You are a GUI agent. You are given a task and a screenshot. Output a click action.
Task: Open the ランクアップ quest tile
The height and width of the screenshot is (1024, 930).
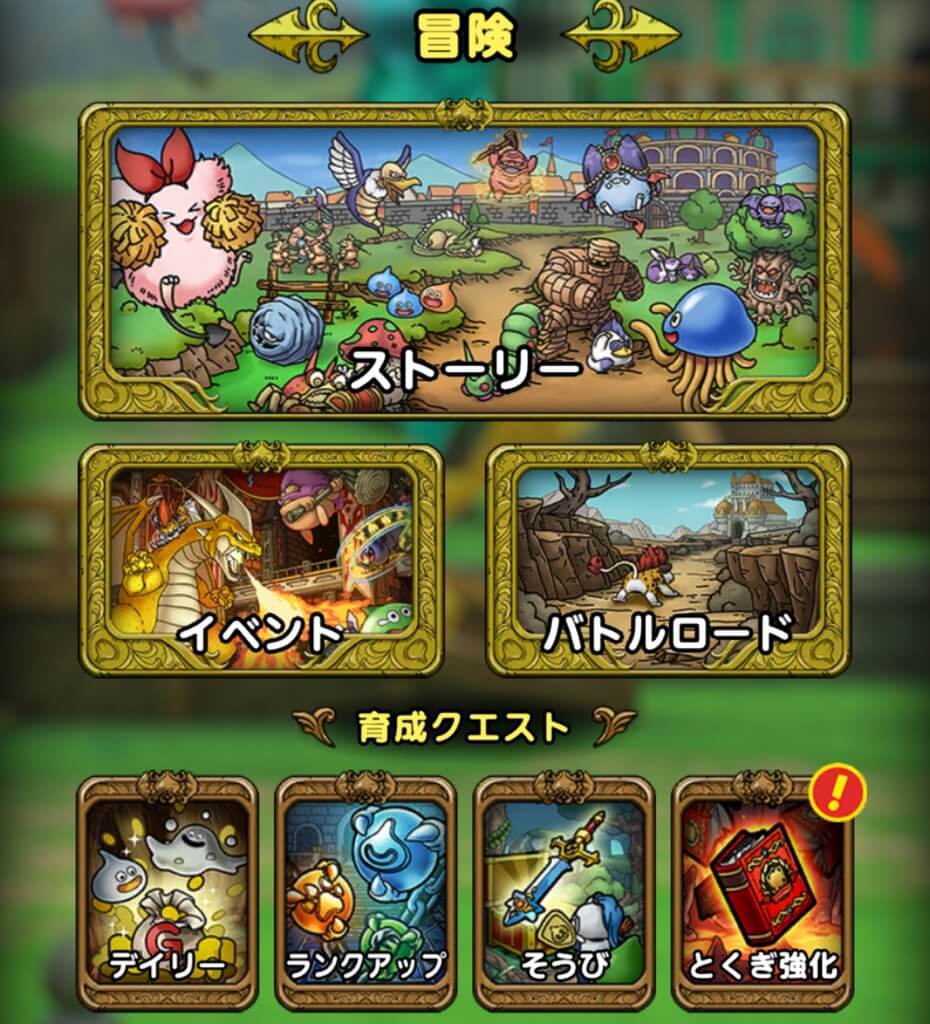(365, 892)
